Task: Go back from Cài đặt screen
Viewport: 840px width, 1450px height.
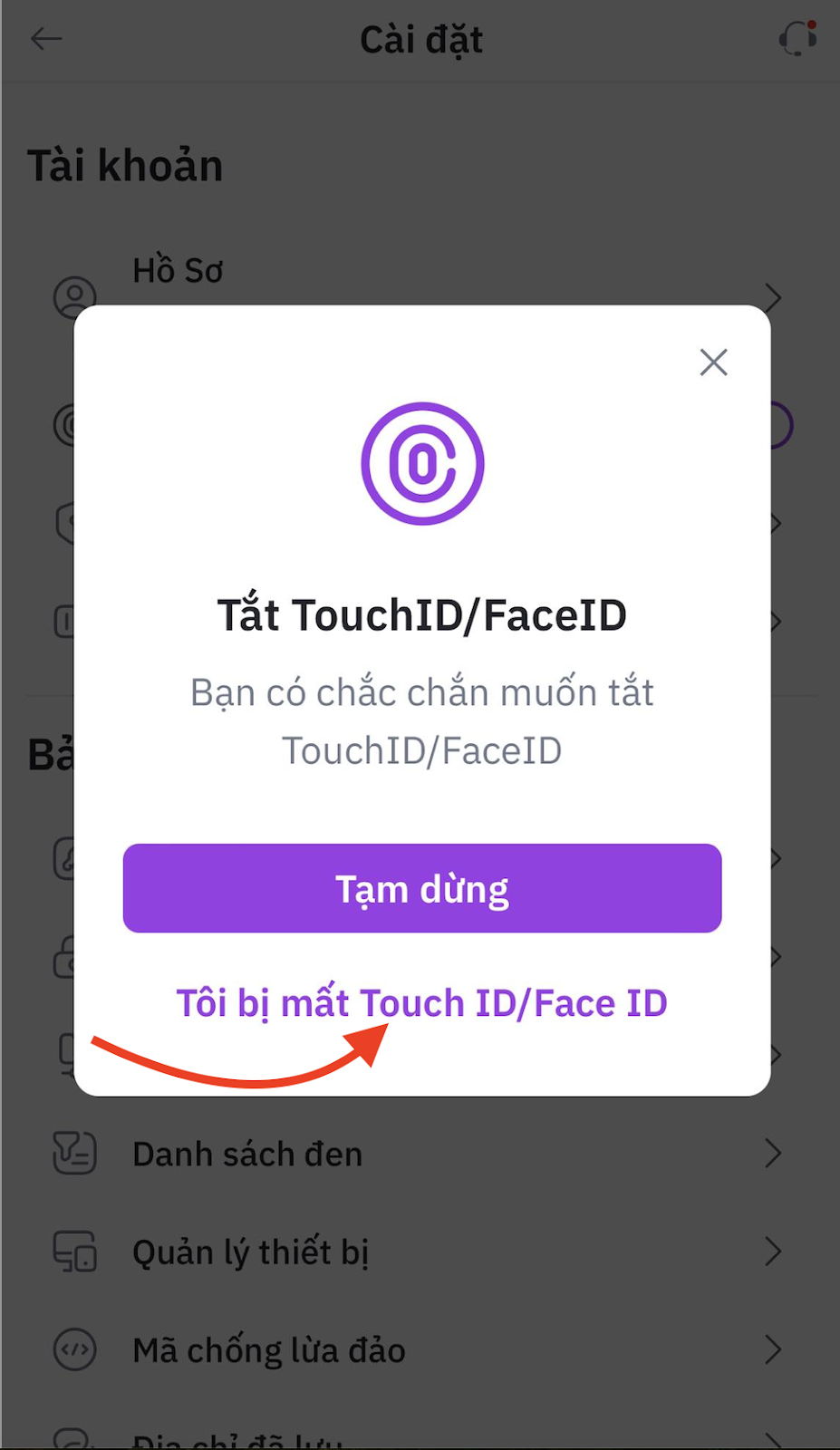Action: 46,39
